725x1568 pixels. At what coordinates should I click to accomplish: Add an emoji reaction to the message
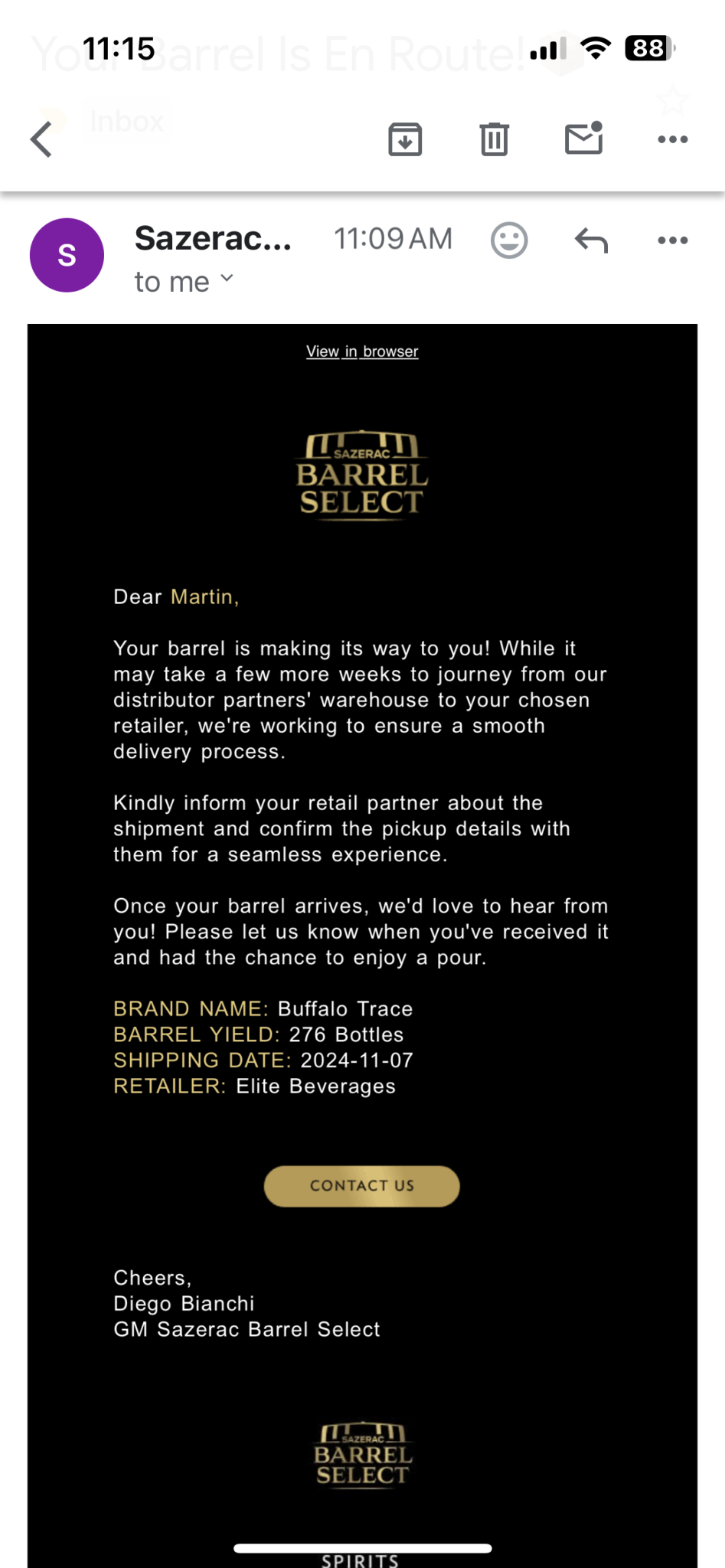point(509,240)
